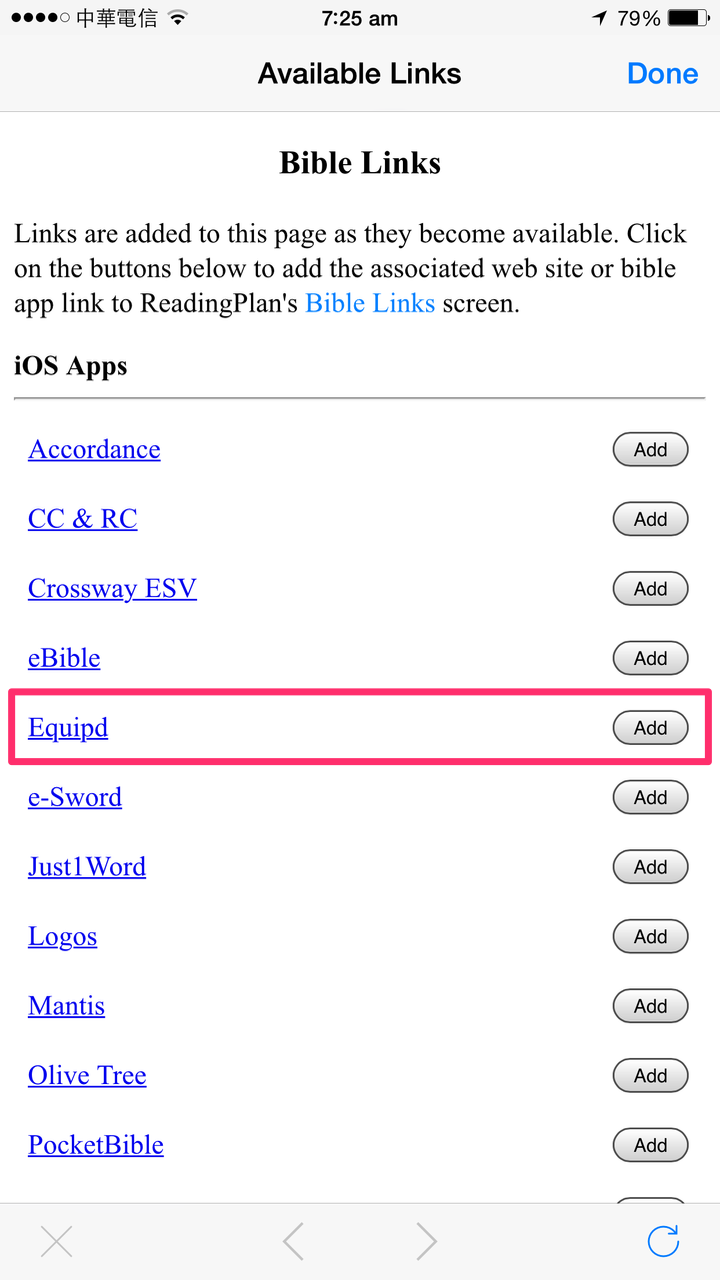Add the e-Sword link
The height and width of the screenshot is (1280, 720).
(650, 798)
